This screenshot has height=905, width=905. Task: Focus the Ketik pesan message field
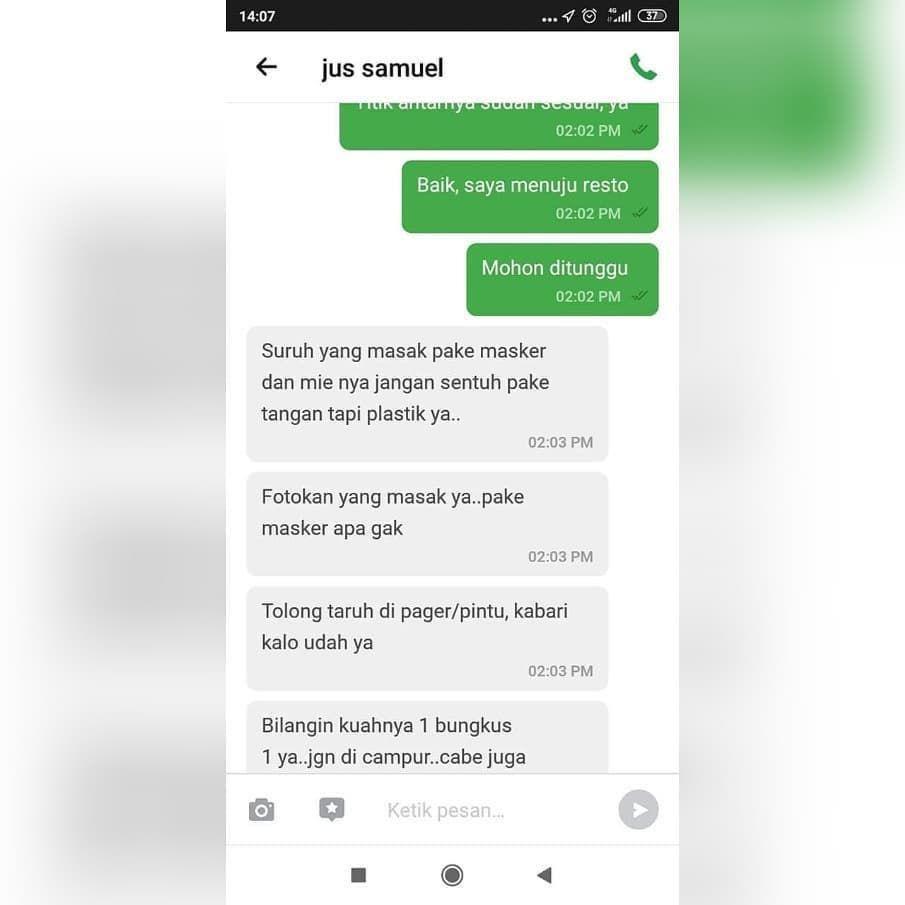[480, 810]
